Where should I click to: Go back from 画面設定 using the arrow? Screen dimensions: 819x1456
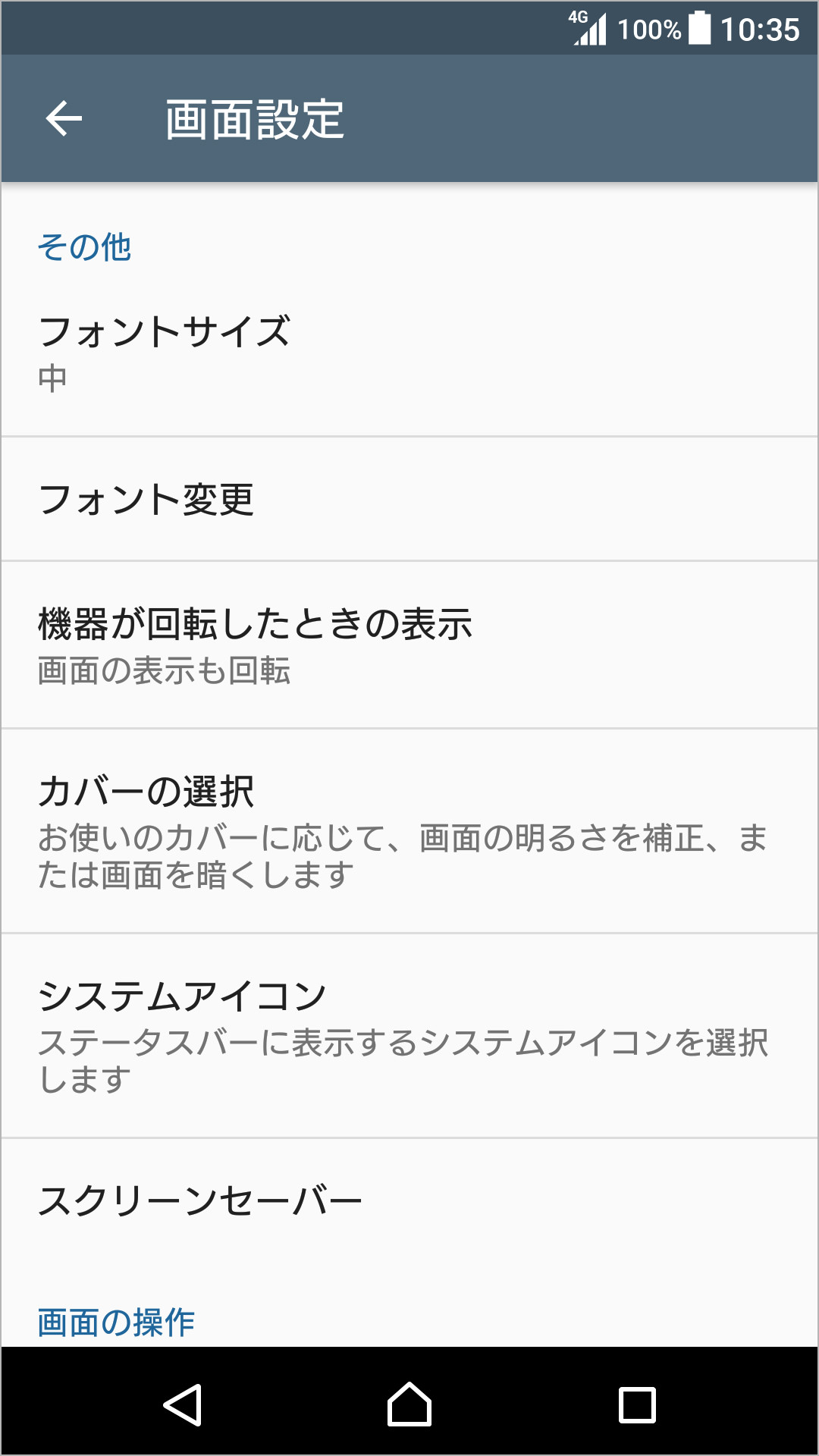click(x=64, y=119)
